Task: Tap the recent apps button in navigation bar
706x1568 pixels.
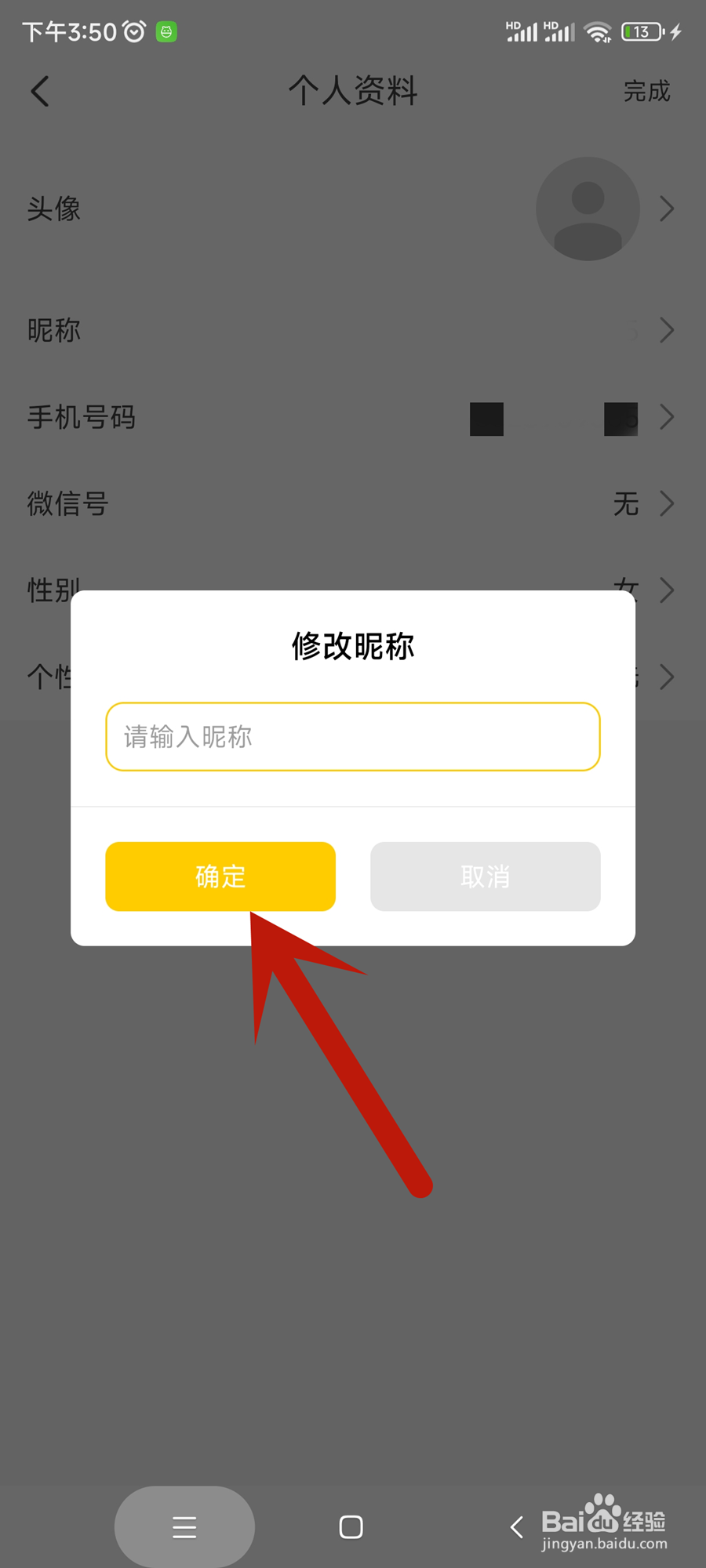Action: [184, 1526]
